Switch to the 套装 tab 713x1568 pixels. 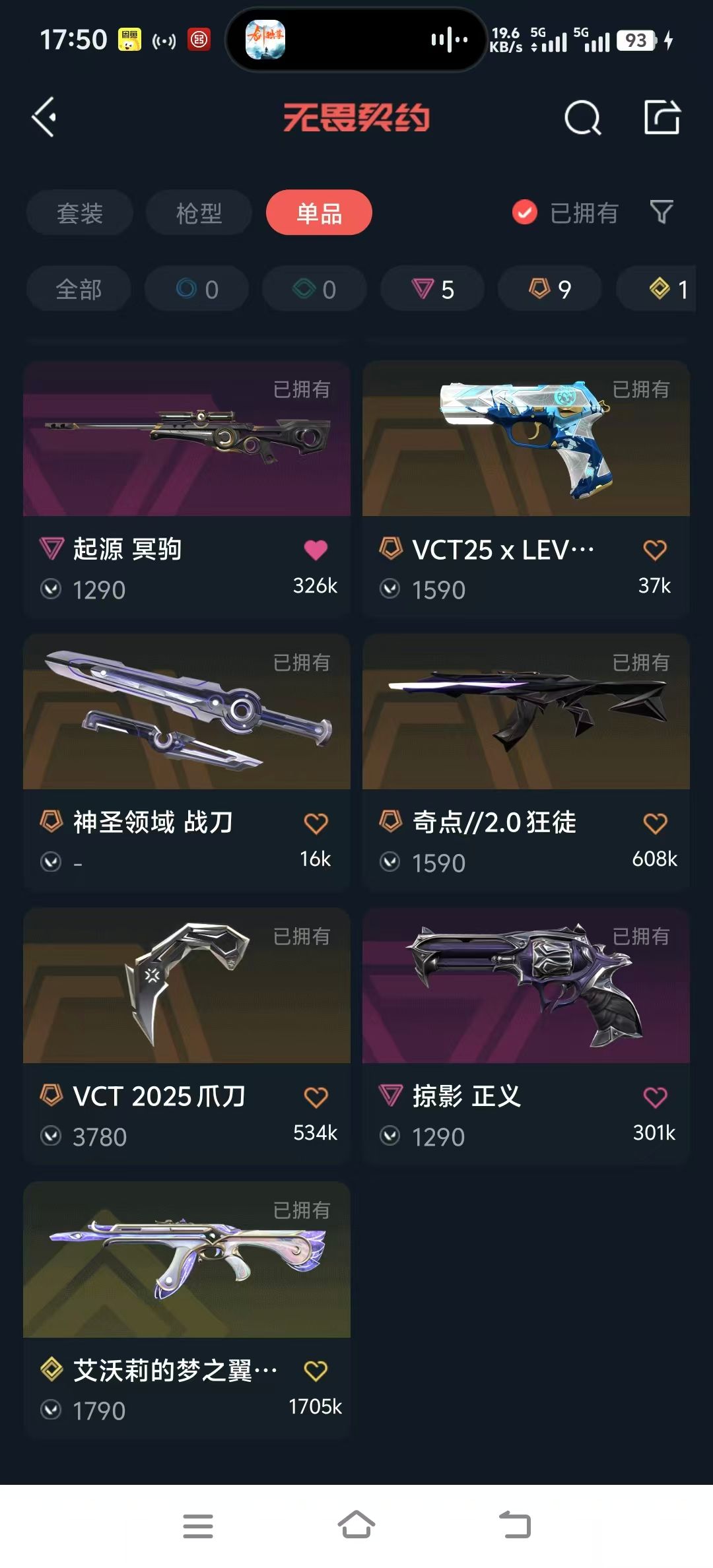(x=79, y=212)
